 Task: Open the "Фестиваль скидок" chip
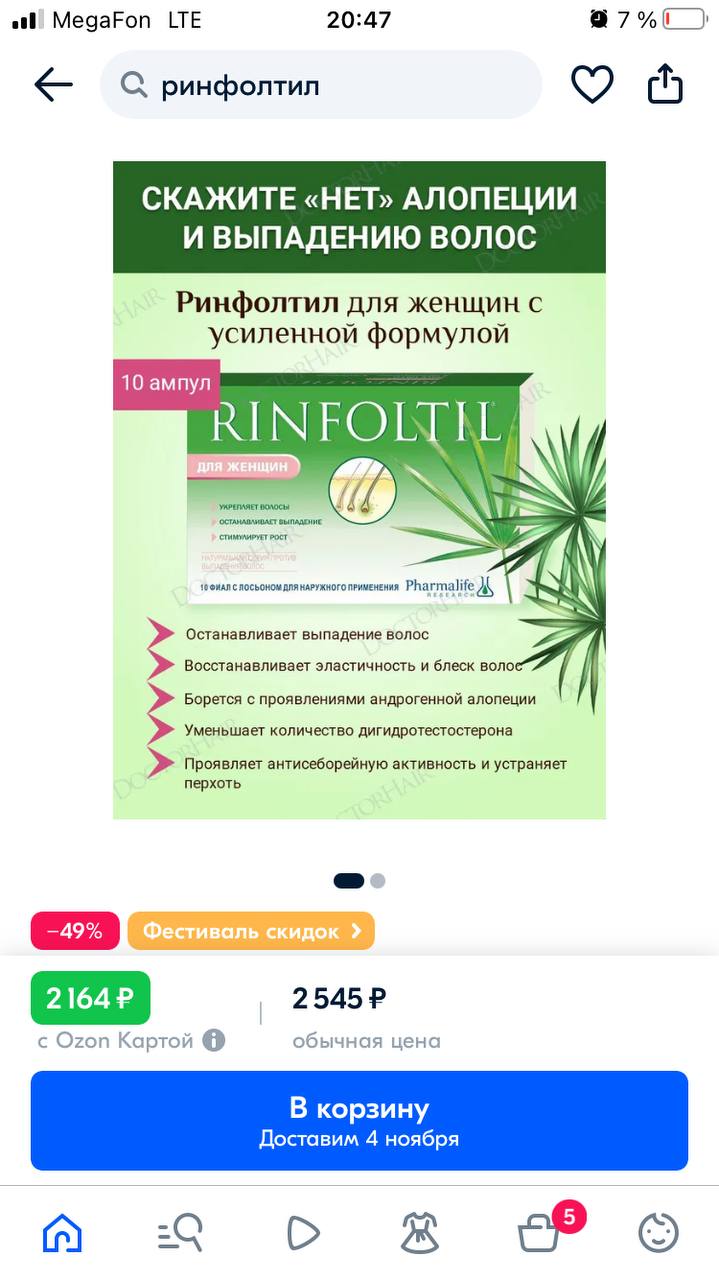tap(251, 931)
